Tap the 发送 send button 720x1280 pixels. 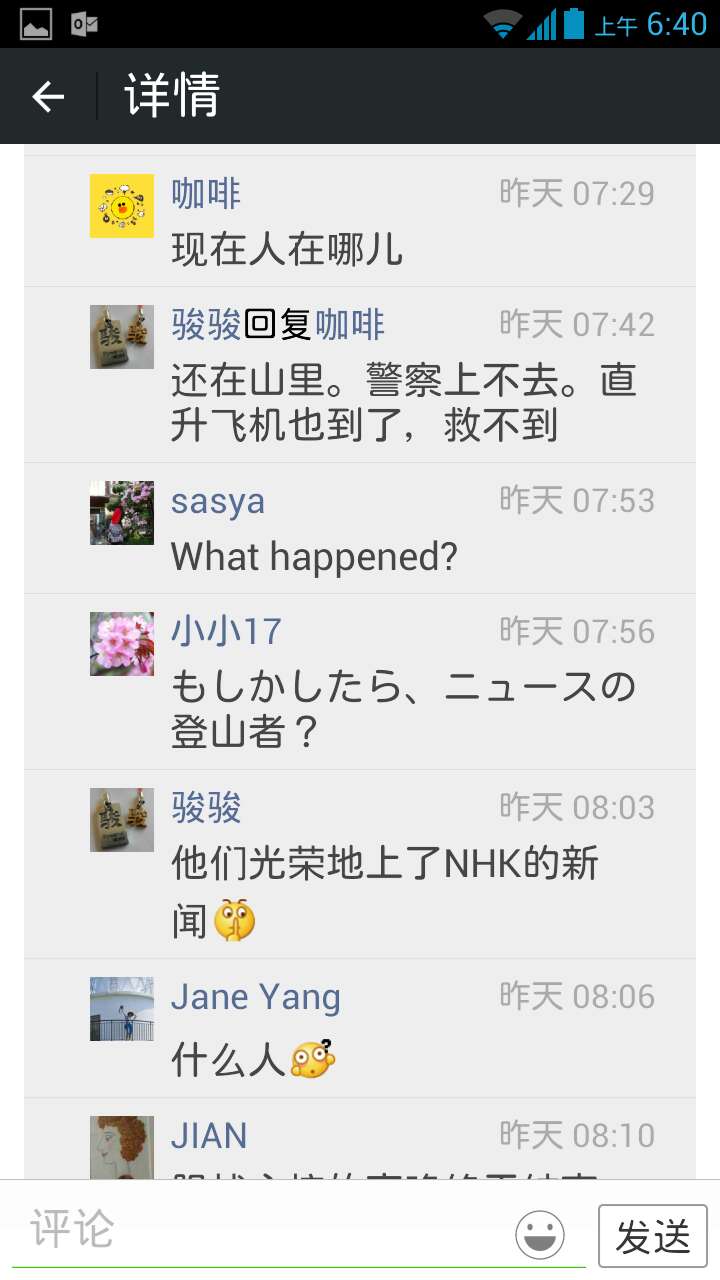[x=652, y=1237]
